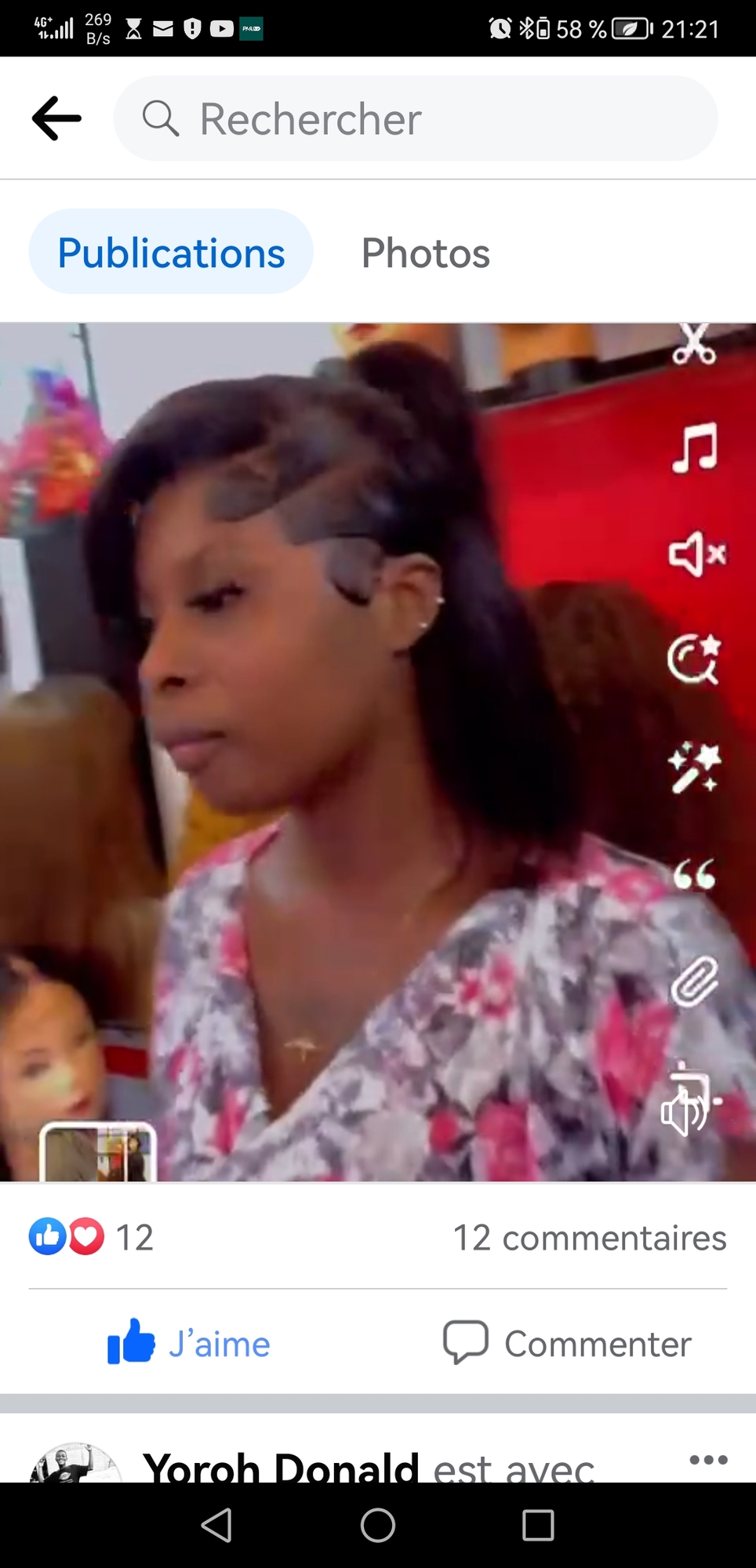Select the Publications tab

(x=171, y=253)
